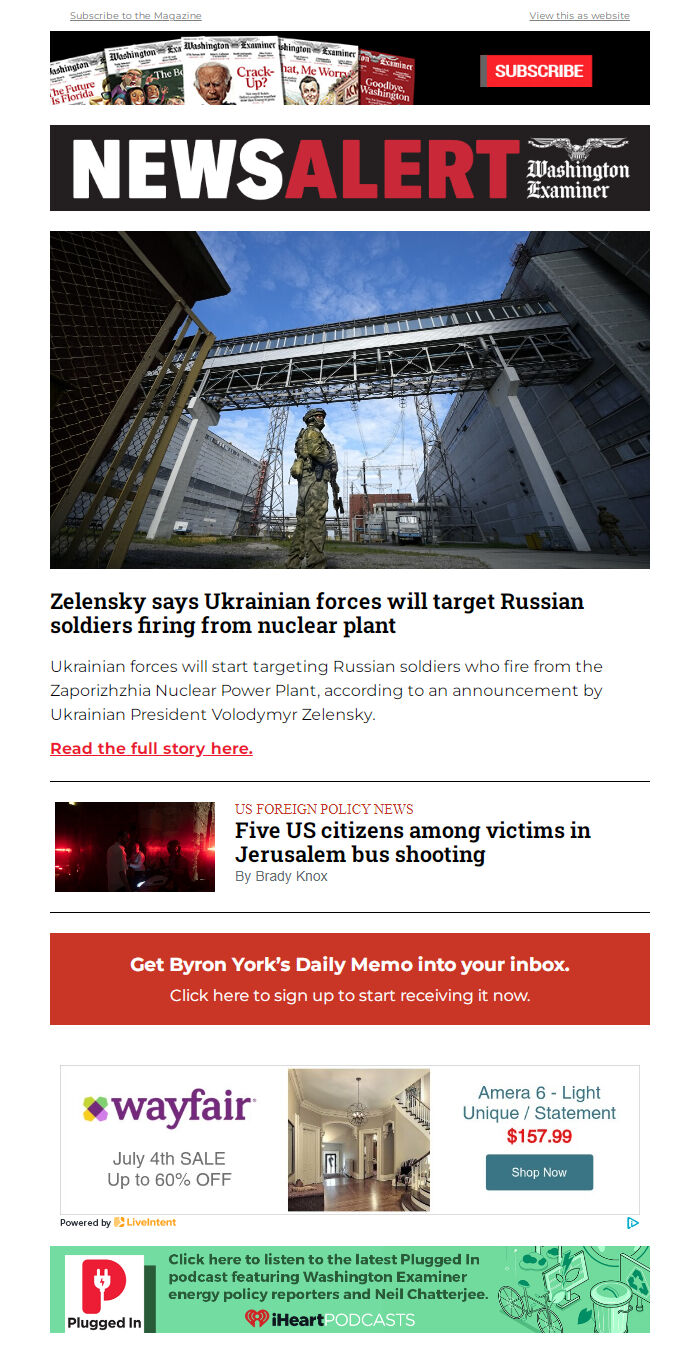Open the Subscribe to the Magazine link

click(x=135, y=16)
